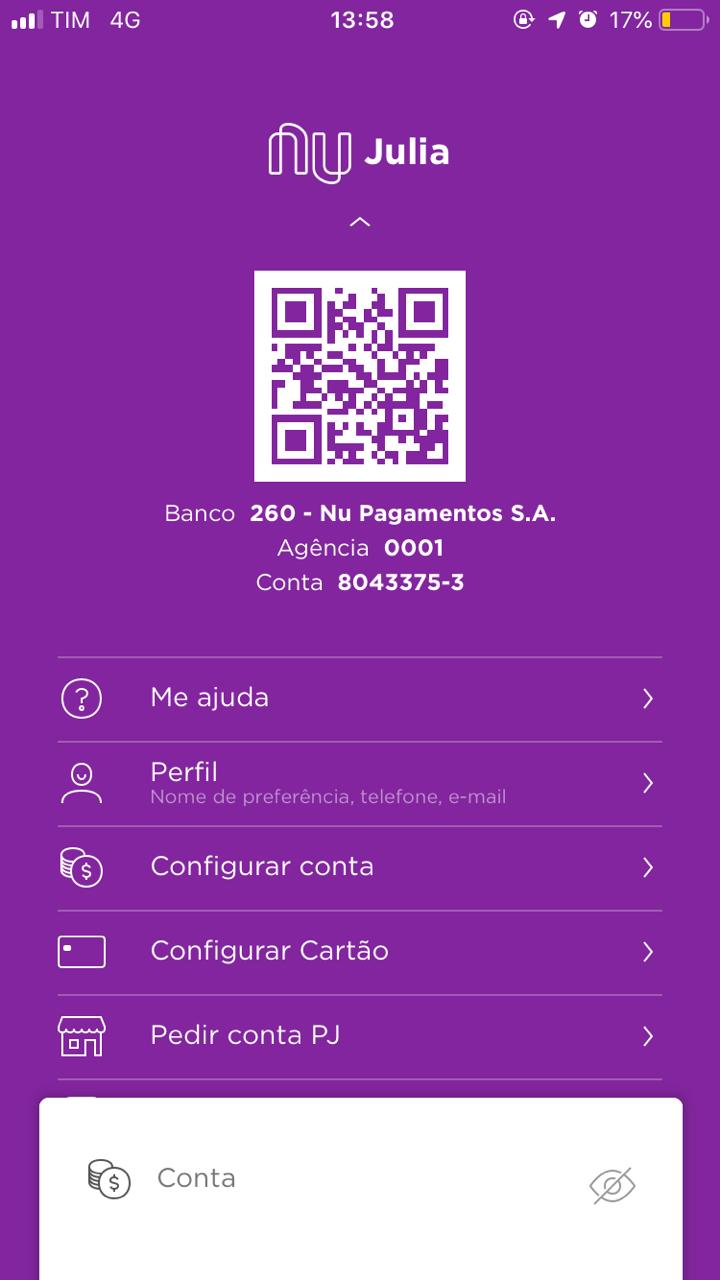Open Perfil settings
The width and height of the screenshot is (720, 1280).
coord(359,783)
